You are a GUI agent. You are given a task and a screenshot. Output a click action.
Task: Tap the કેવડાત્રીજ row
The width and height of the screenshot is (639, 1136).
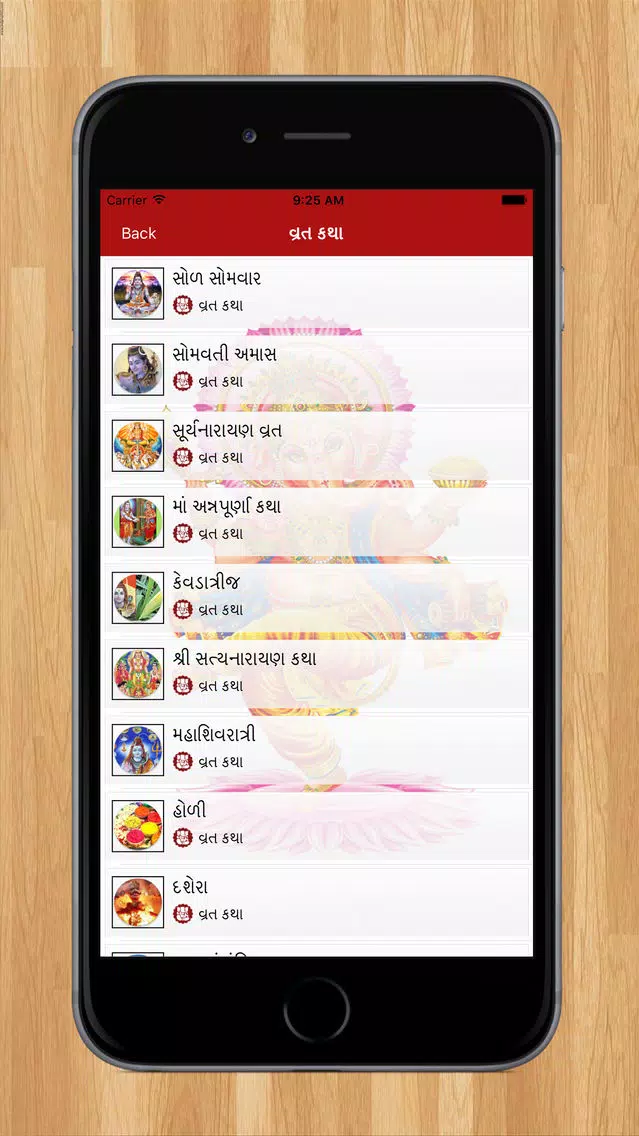[x=317, y=597]
